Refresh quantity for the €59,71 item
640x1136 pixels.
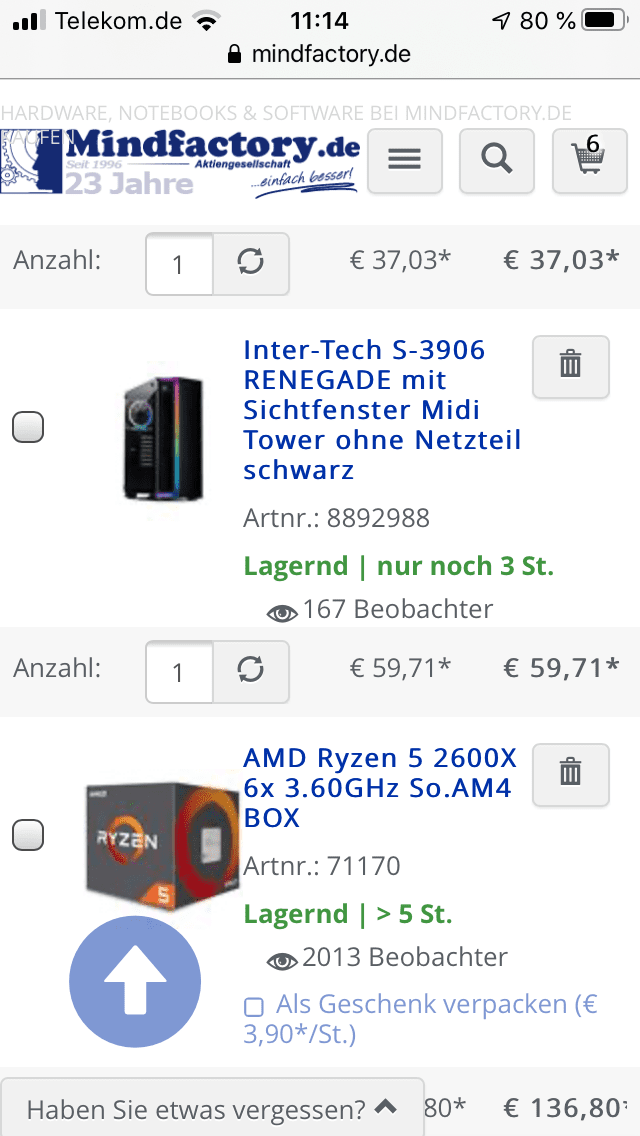251,671
